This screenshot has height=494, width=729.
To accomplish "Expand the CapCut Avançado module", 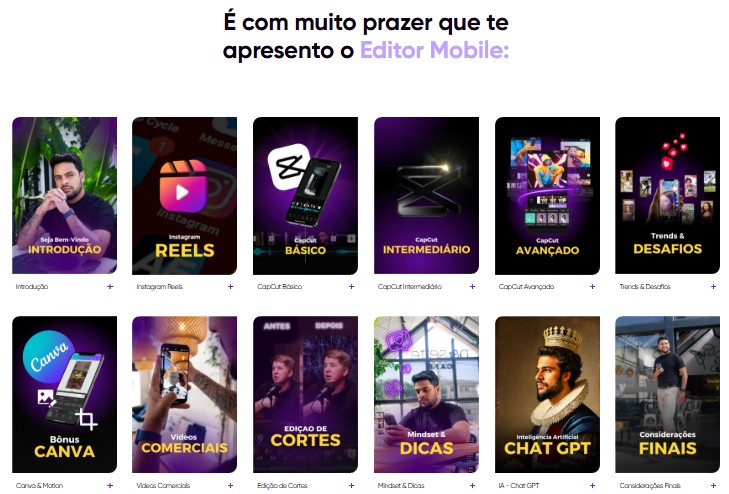I will pyautogui.click(x=593, y=287).
